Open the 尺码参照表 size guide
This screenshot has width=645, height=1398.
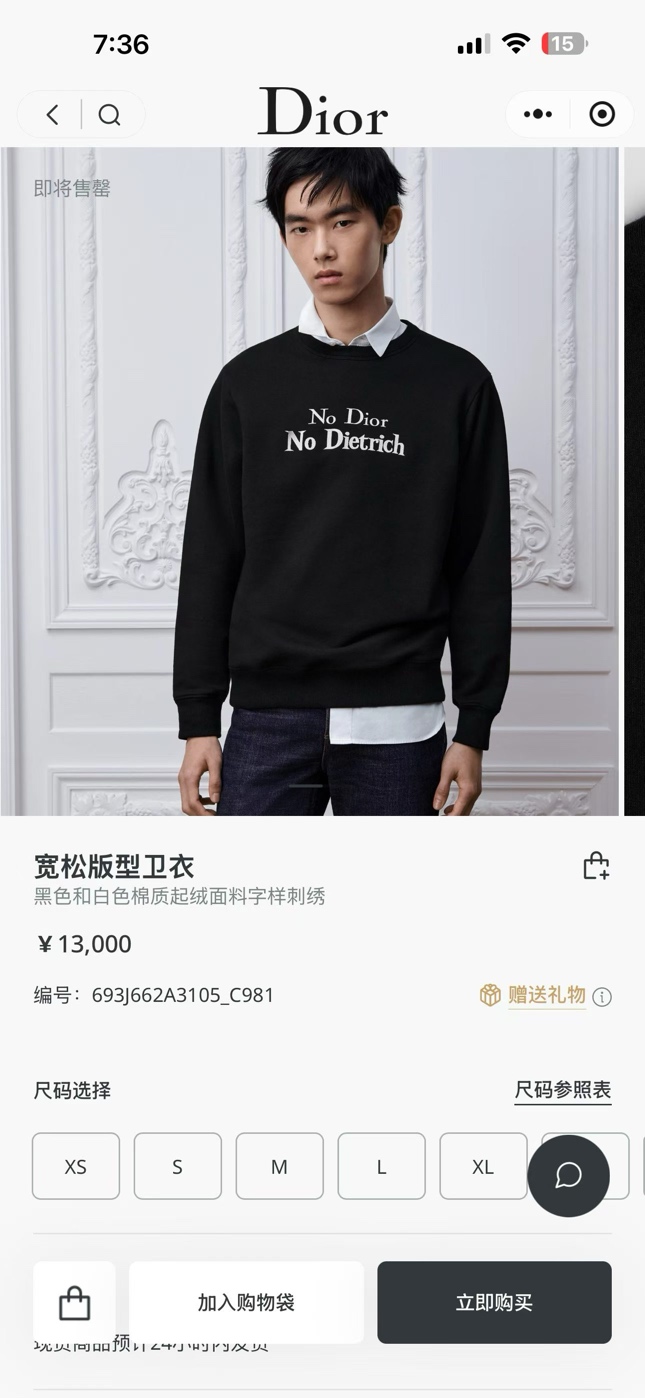point(562,1090)
